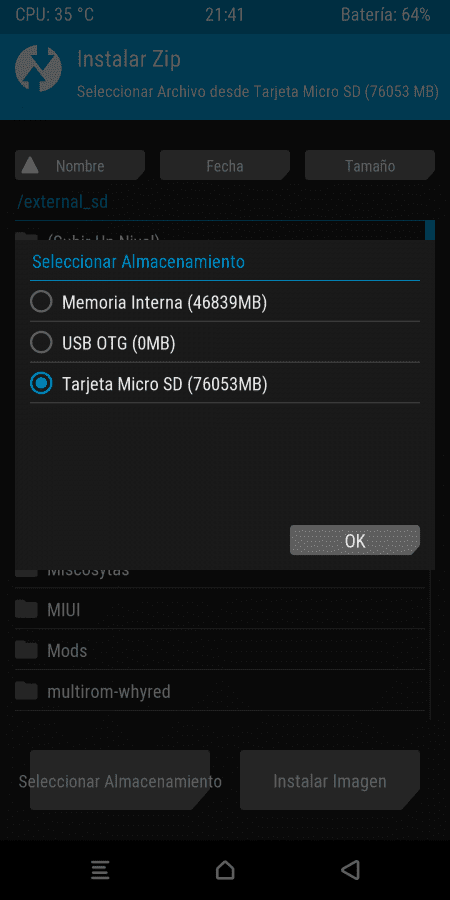Go back with the triangle navigation button
The width and height of the screenshot is (450, 900).
pos(350,870)
